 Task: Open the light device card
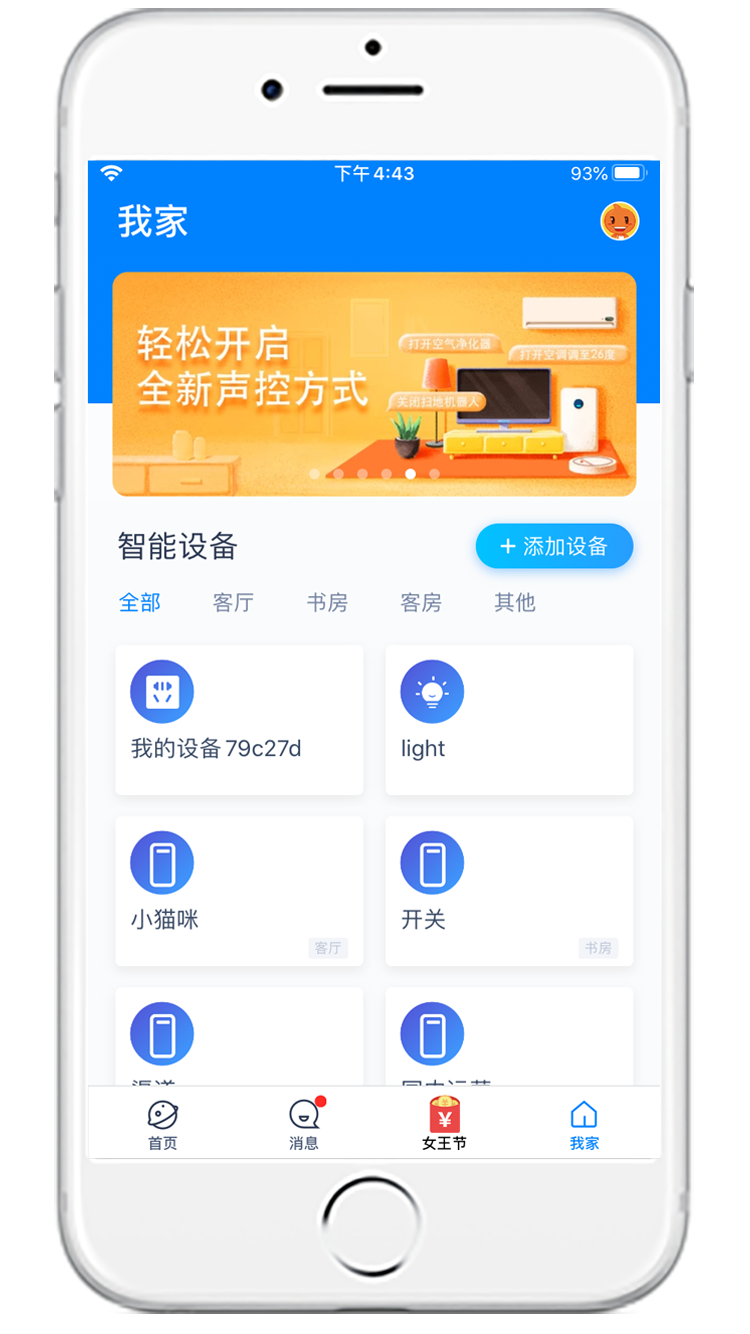509,720
